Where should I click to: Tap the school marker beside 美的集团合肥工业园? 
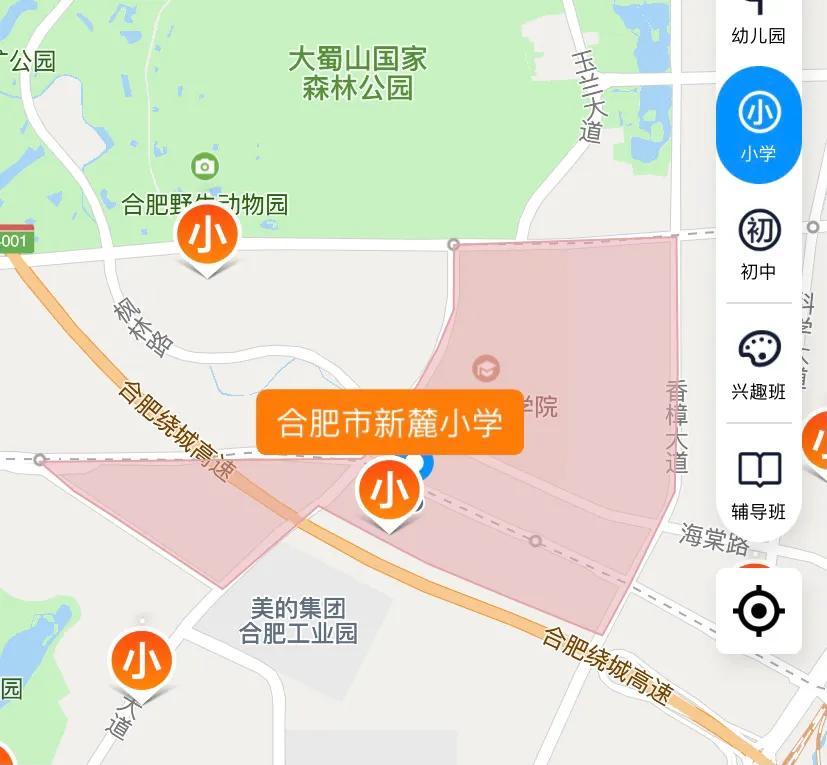pos(142,661)
